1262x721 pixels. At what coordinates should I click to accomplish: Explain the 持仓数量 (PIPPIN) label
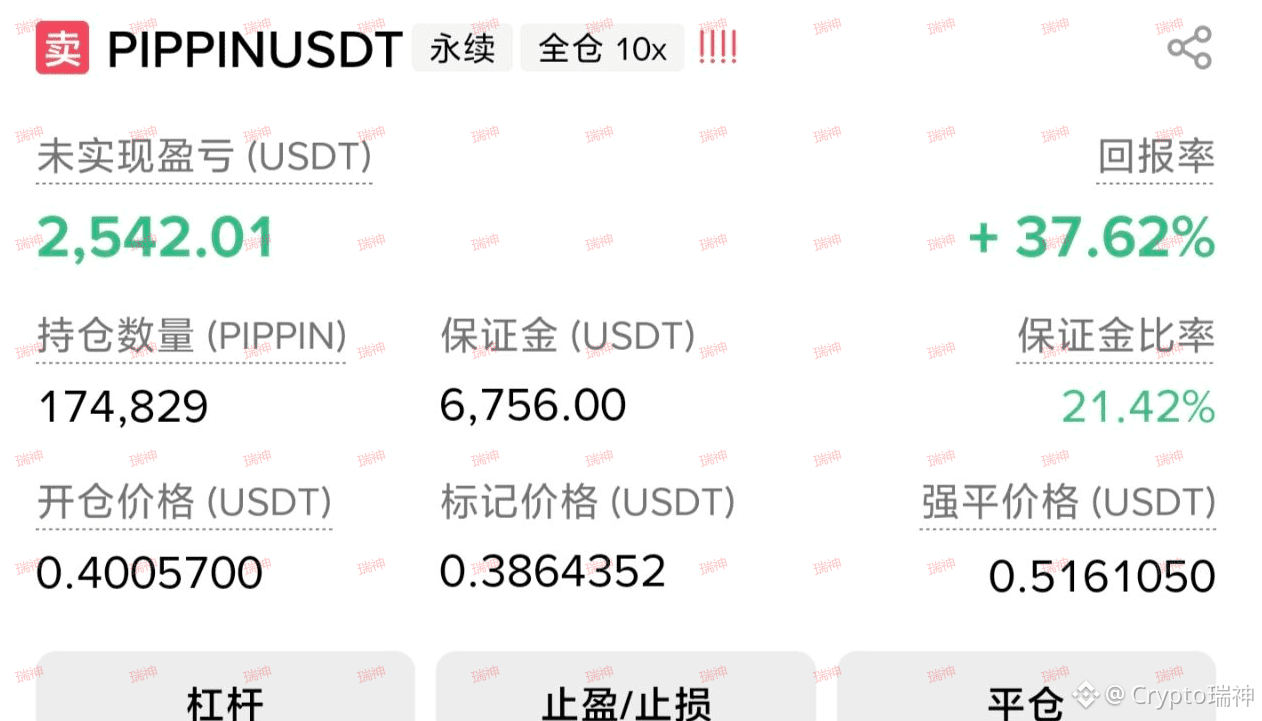(192, 336)
